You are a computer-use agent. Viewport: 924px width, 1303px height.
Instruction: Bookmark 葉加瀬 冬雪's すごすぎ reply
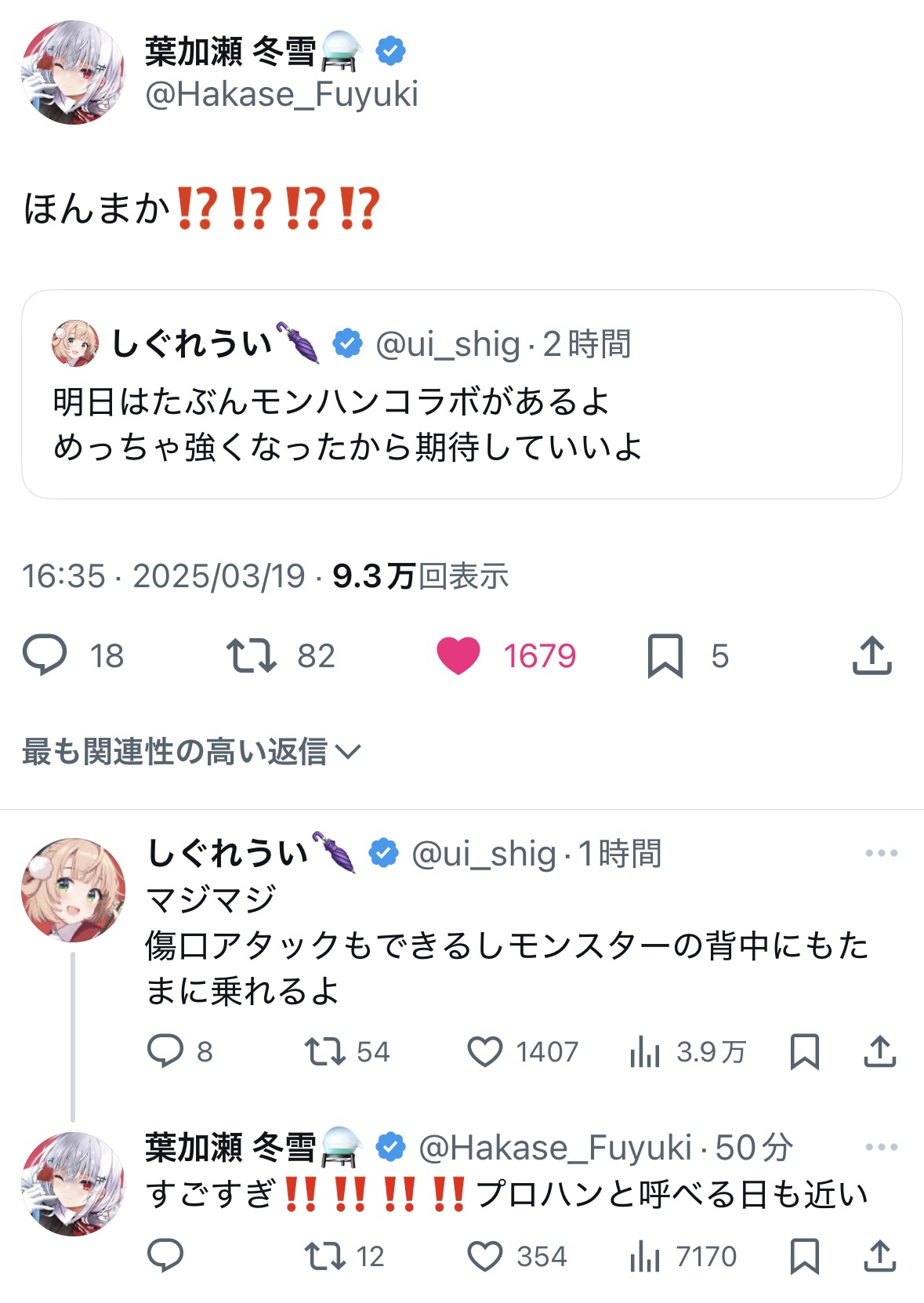[805, 1257]
